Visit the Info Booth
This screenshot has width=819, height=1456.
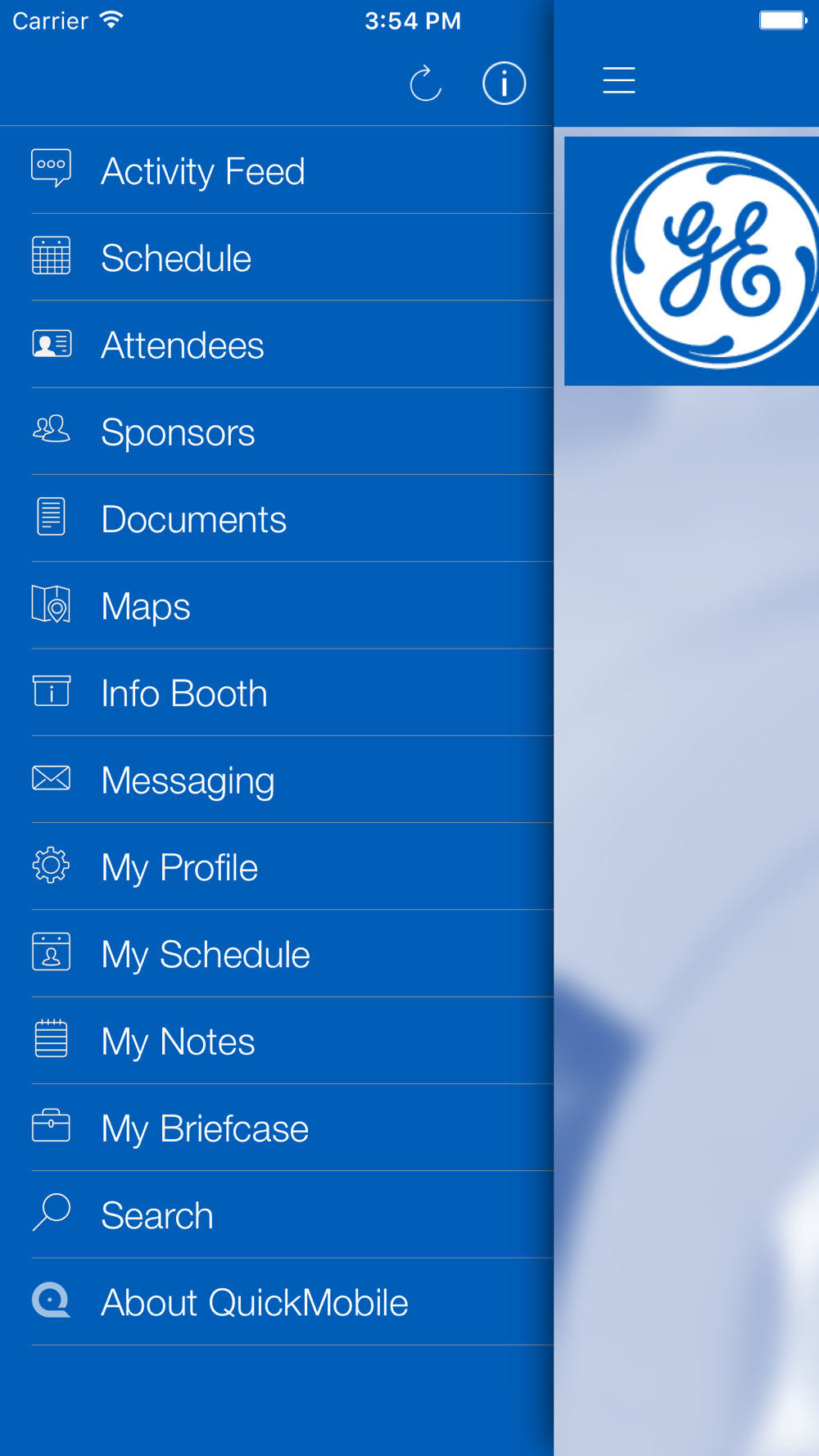277,693
